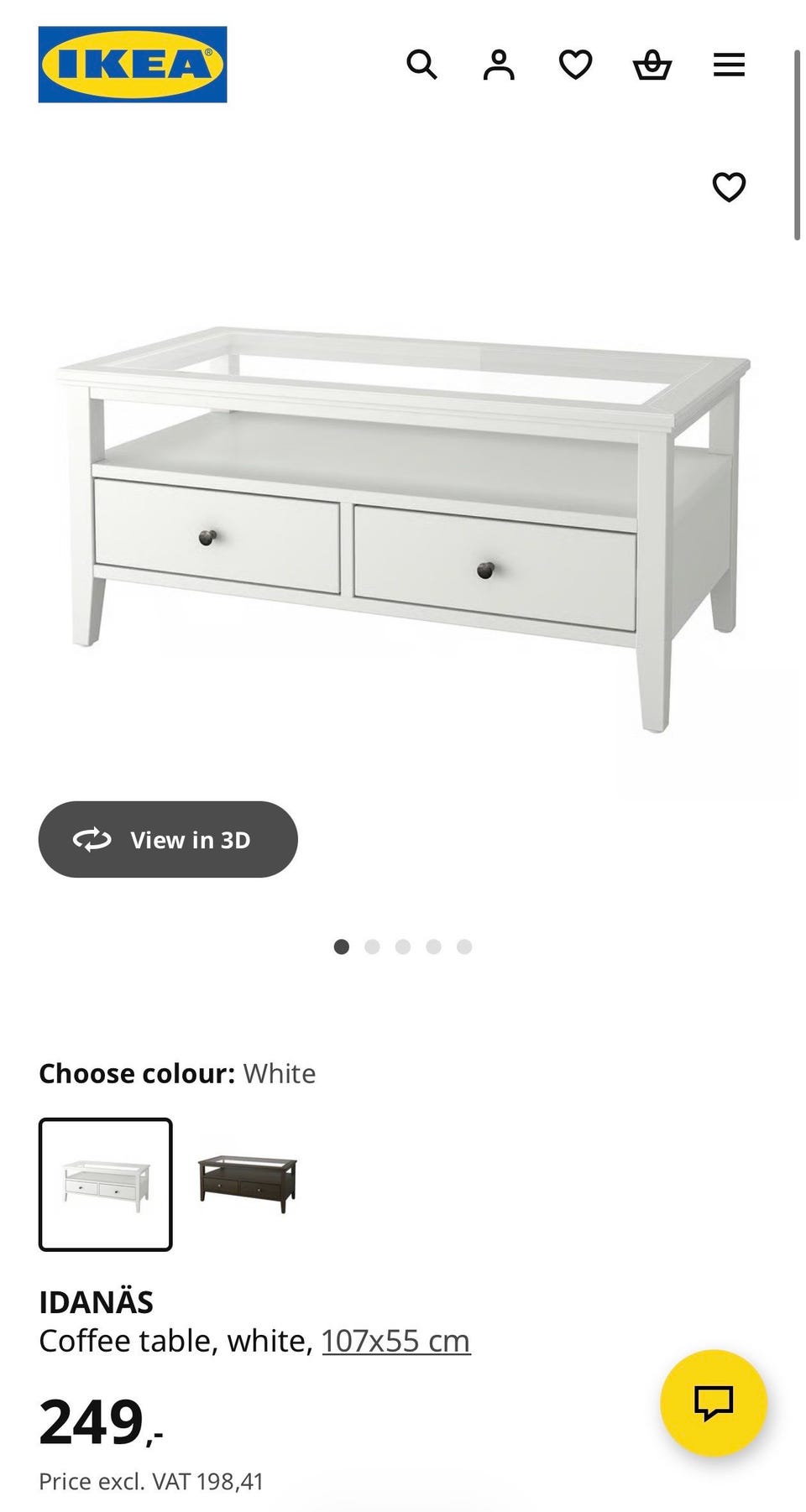
Task: Open the 107x55 cm size link
Action: pyautogui.click(x=395, y=1341)
